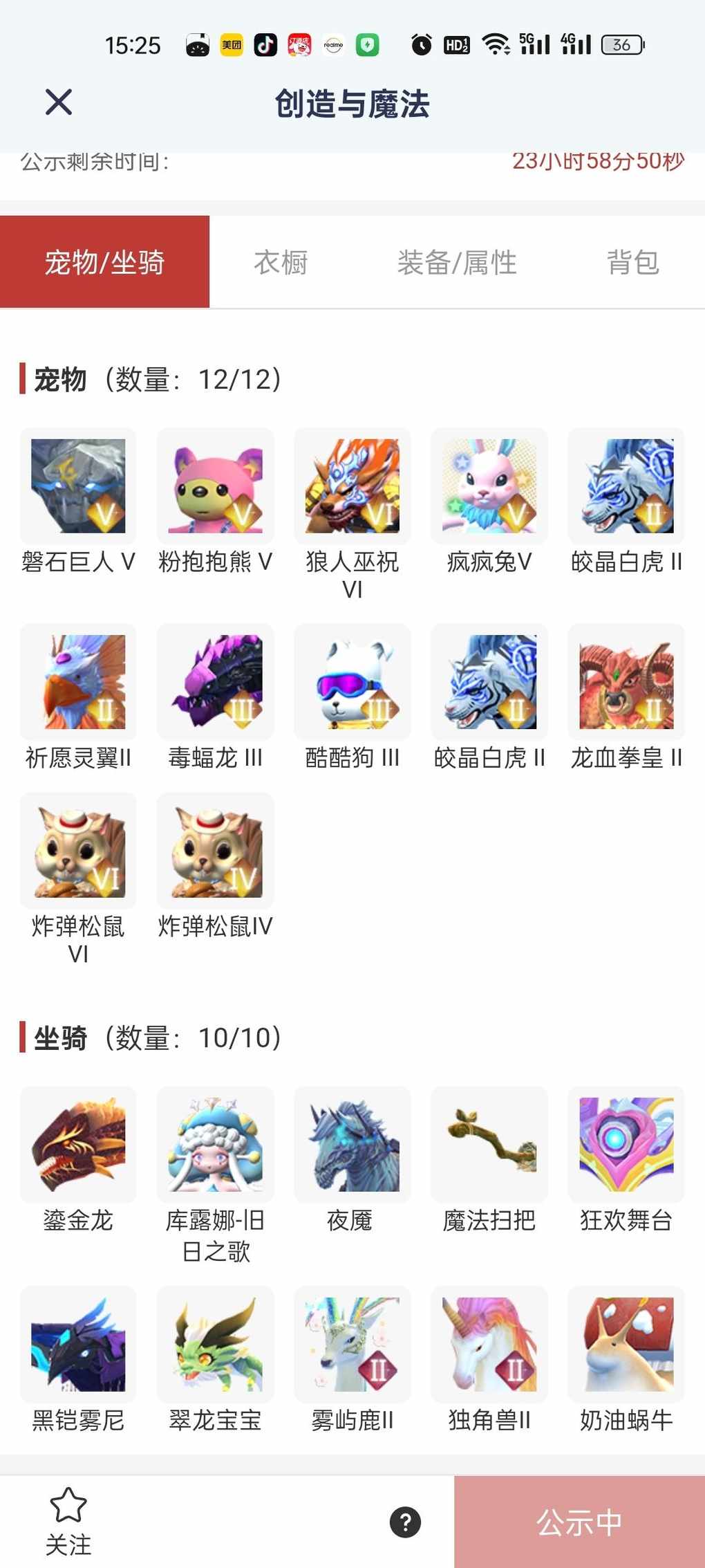Close the 创造与魔法 page
This screenshot has width=705, height=1568.
(x=59, y=102)
